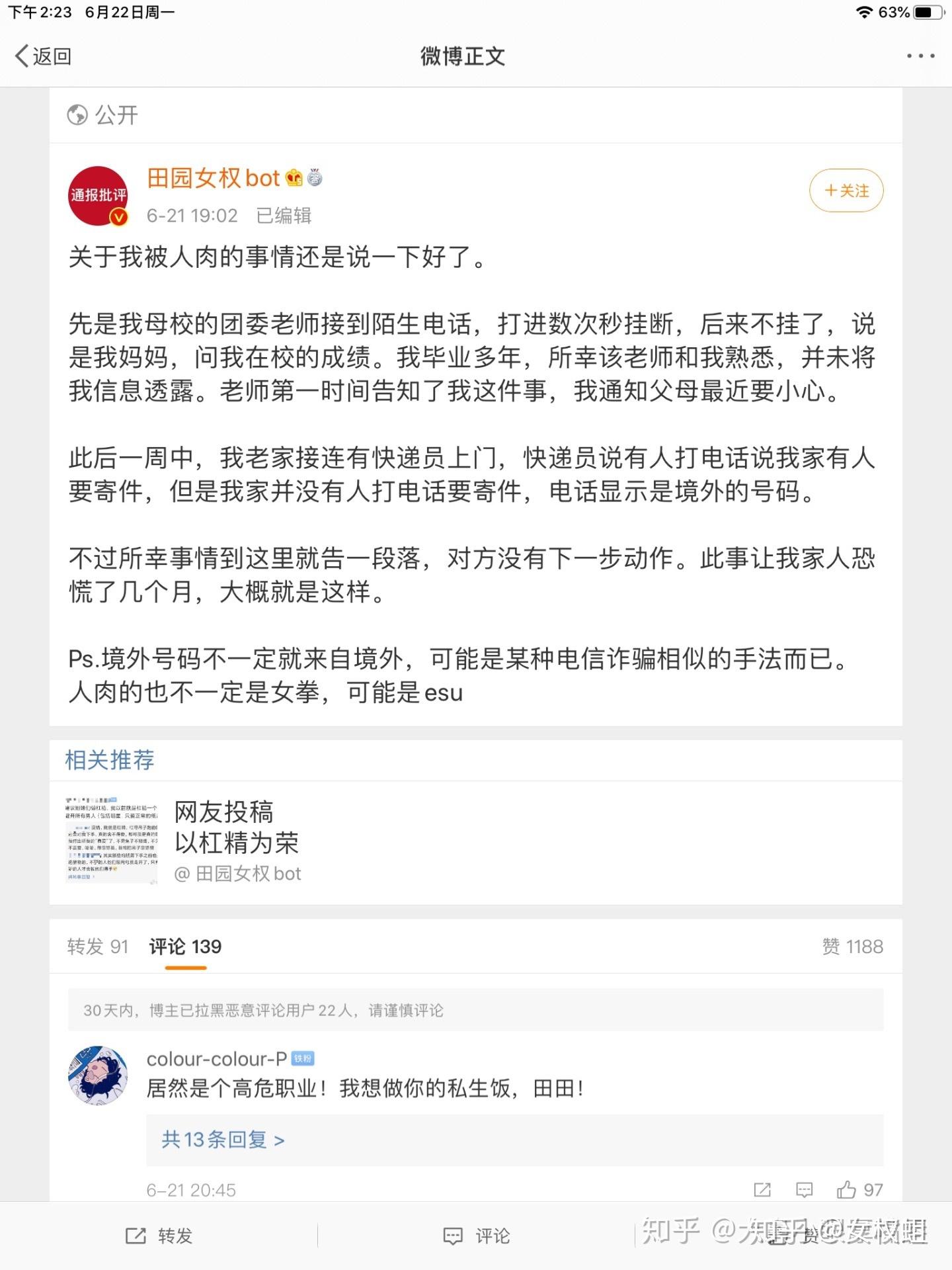Follow 田园女权bot with +关注
This screenshot has width=952, height=1270.
(846, 190)
